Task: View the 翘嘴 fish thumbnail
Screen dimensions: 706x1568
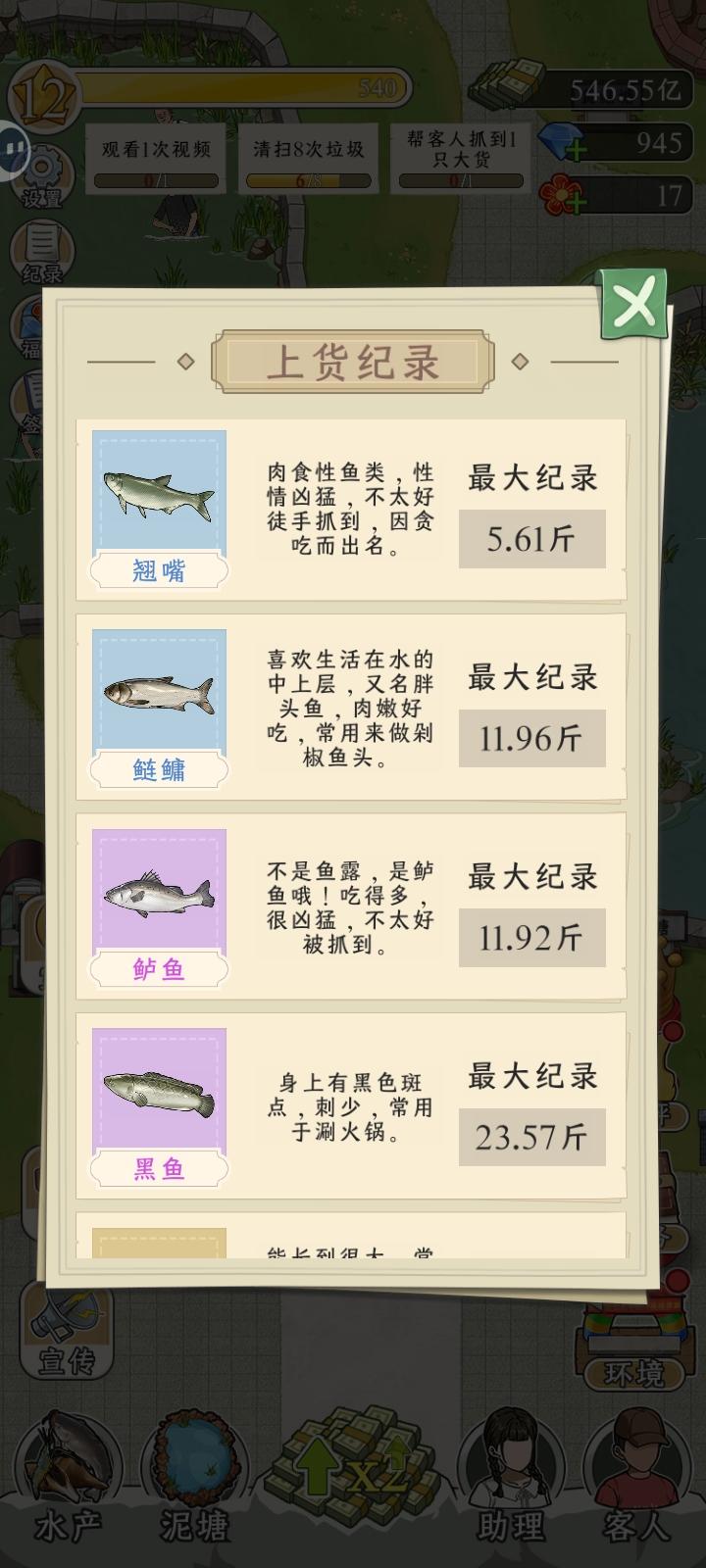Action: click(159, 492)
